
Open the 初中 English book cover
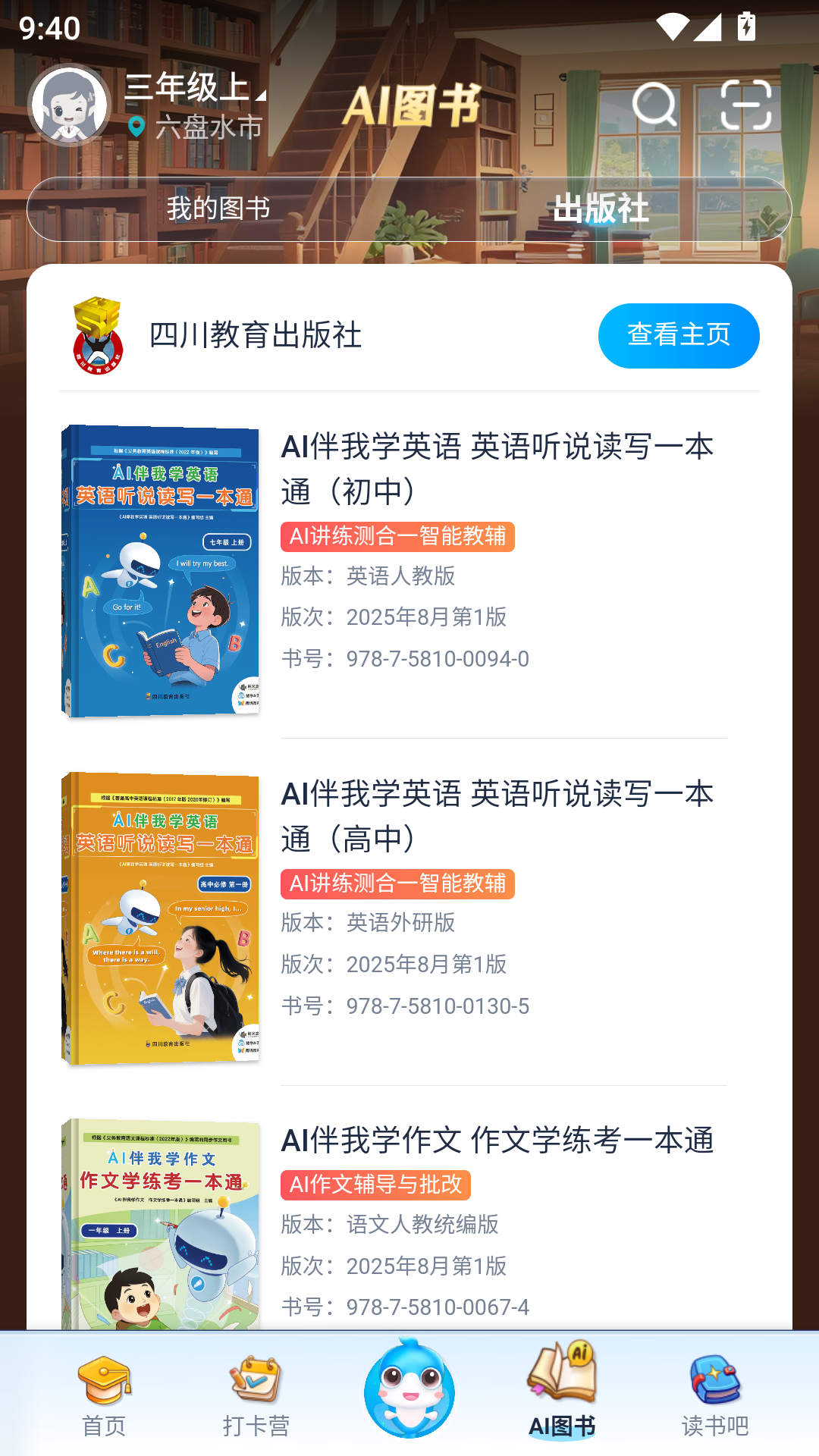[x=162, y=570]
